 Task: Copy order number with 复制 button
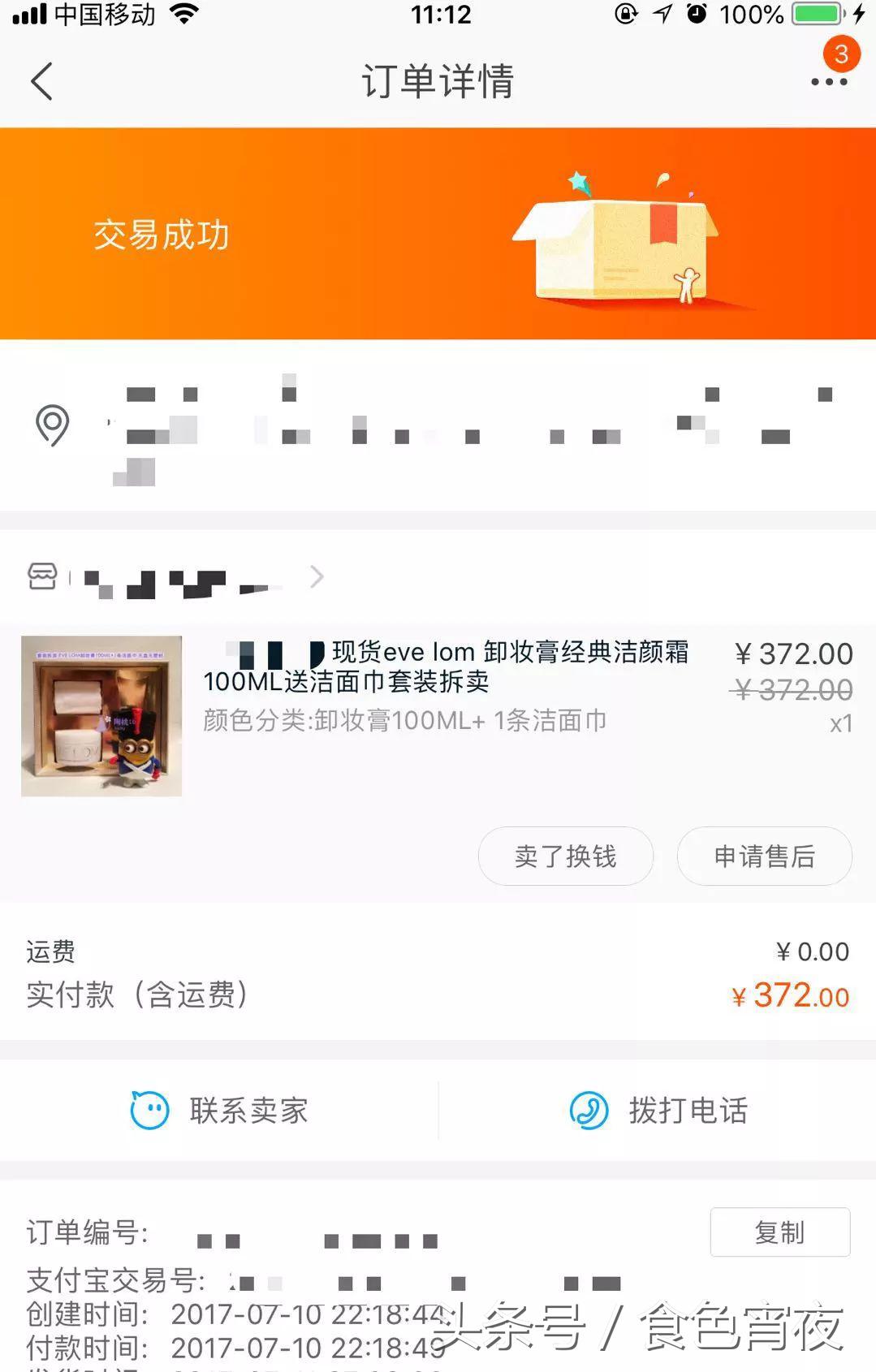[x=779, y=1232]
